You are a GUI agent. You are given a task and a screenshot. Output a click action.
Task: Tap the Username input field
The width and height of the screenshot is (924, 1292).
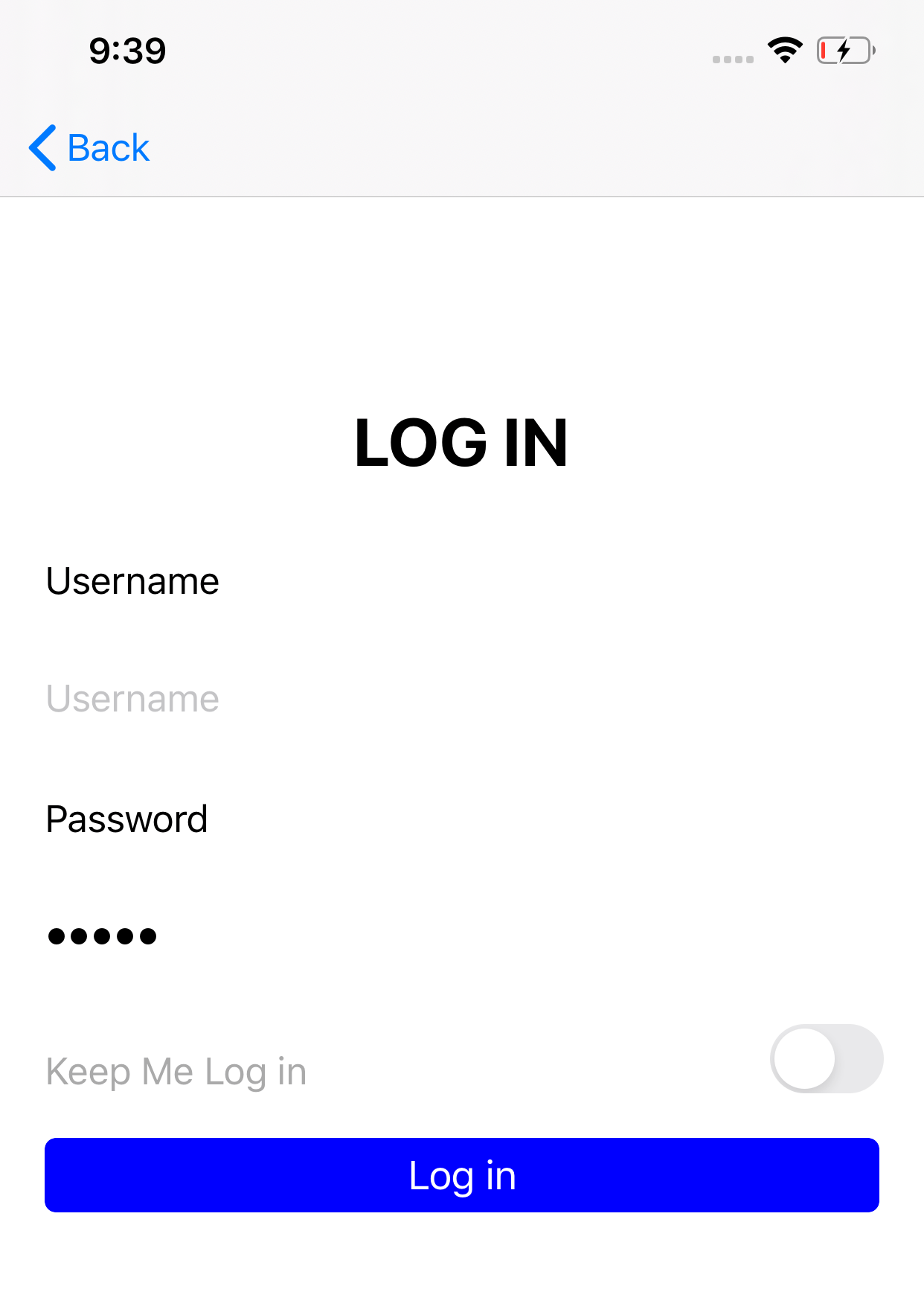298,697
